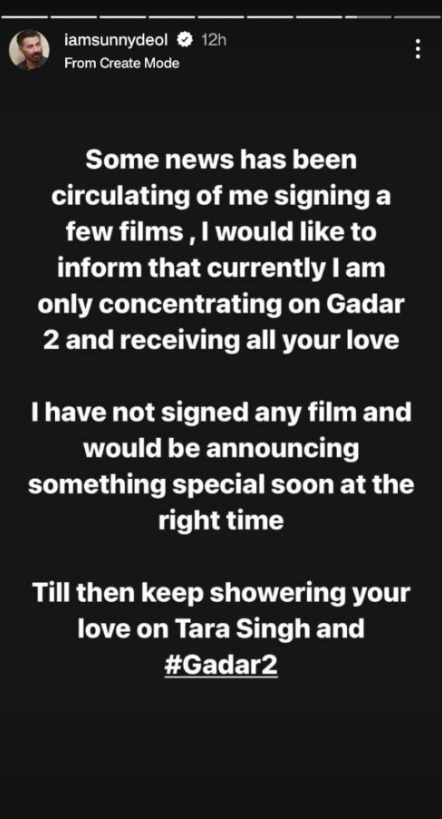Viewport: 442px width, 819px height.
Task: Open iamsunnydeol's profile picture
Action: (x=29, y=50)
